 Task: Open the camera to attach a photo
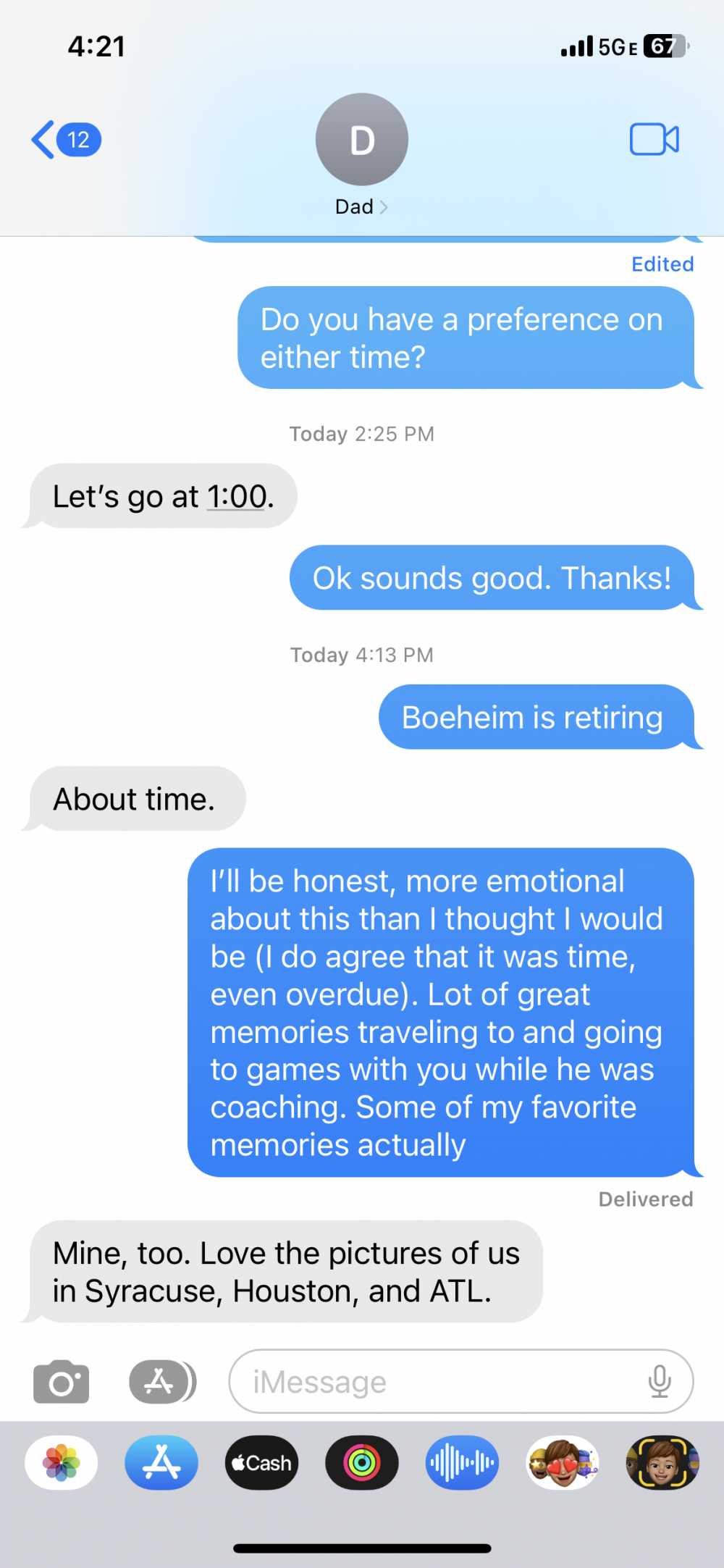click(61, 1380)
